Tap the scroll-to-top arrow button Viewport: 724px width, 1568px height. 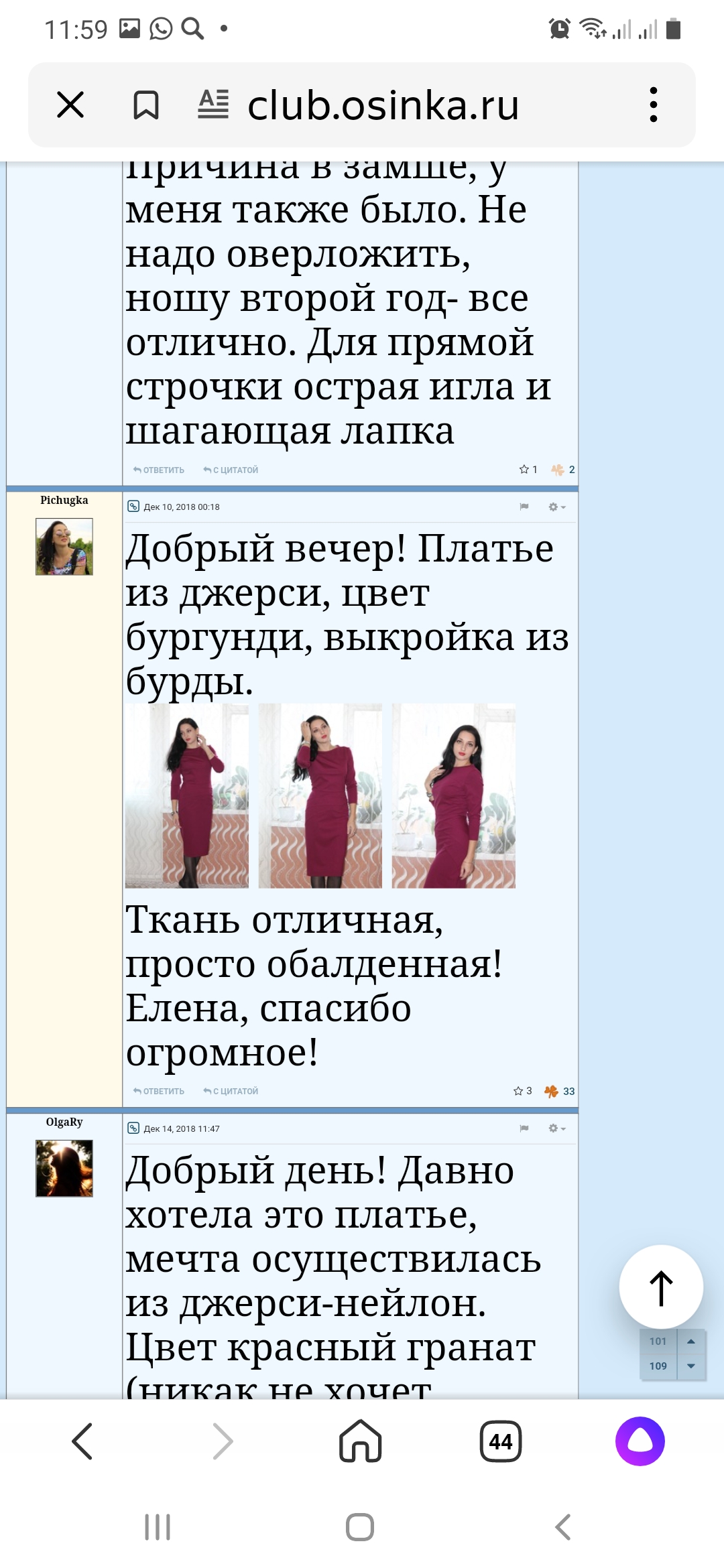click(x=661, y=1287)
